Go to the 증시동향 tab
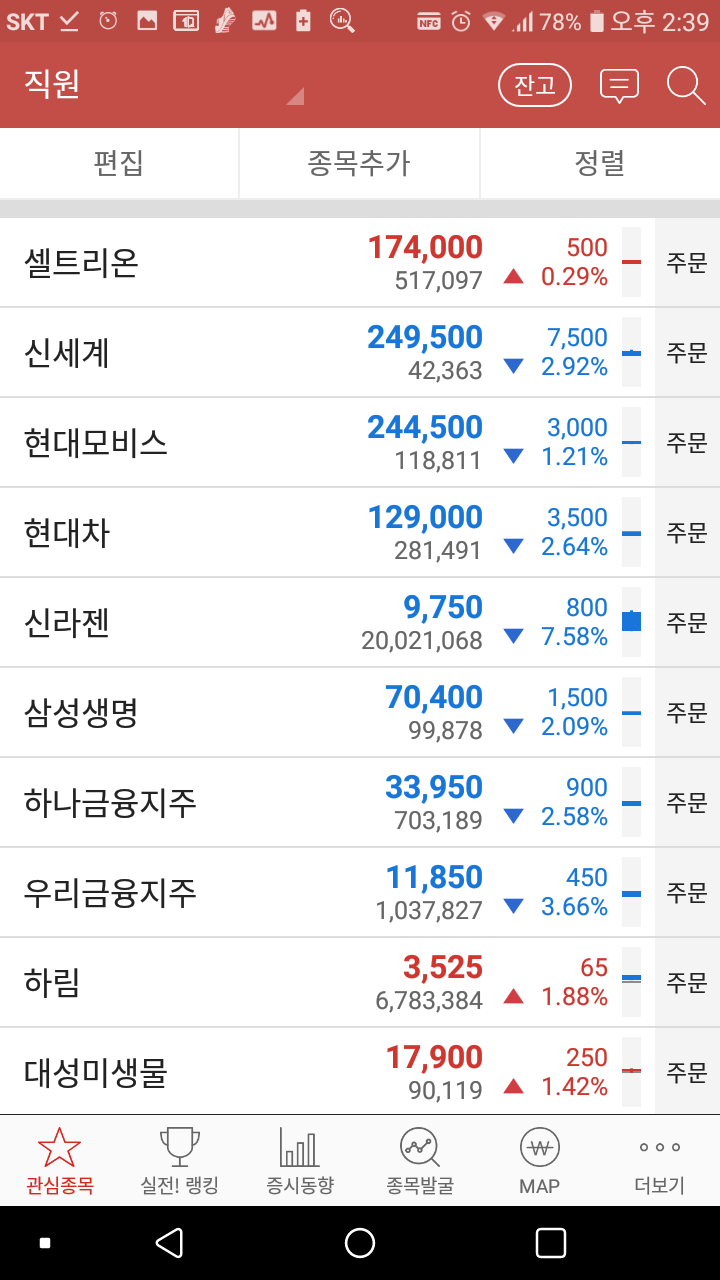This screenshot has height=1280, width=720. (x=300, y=1161)
